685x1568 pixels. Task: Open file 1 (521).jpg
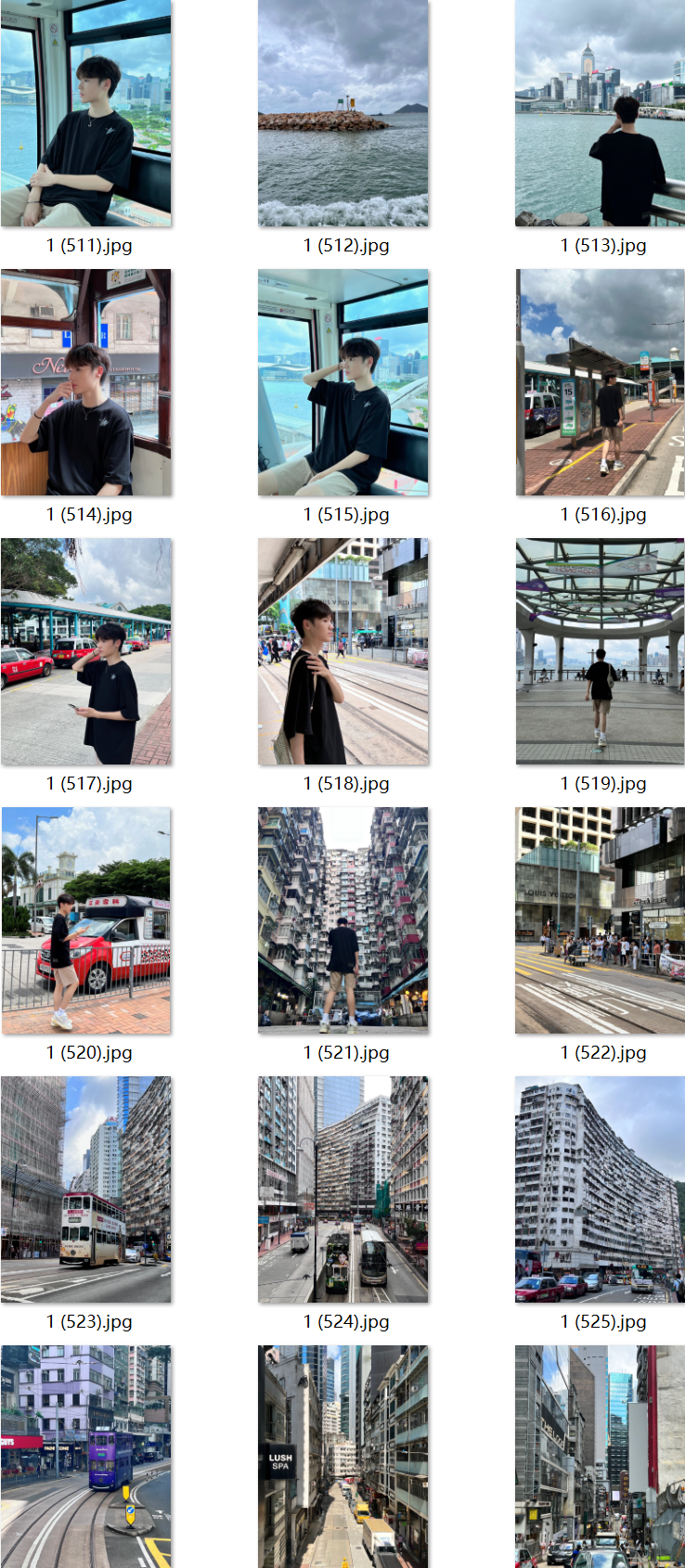tap(343, 920)
